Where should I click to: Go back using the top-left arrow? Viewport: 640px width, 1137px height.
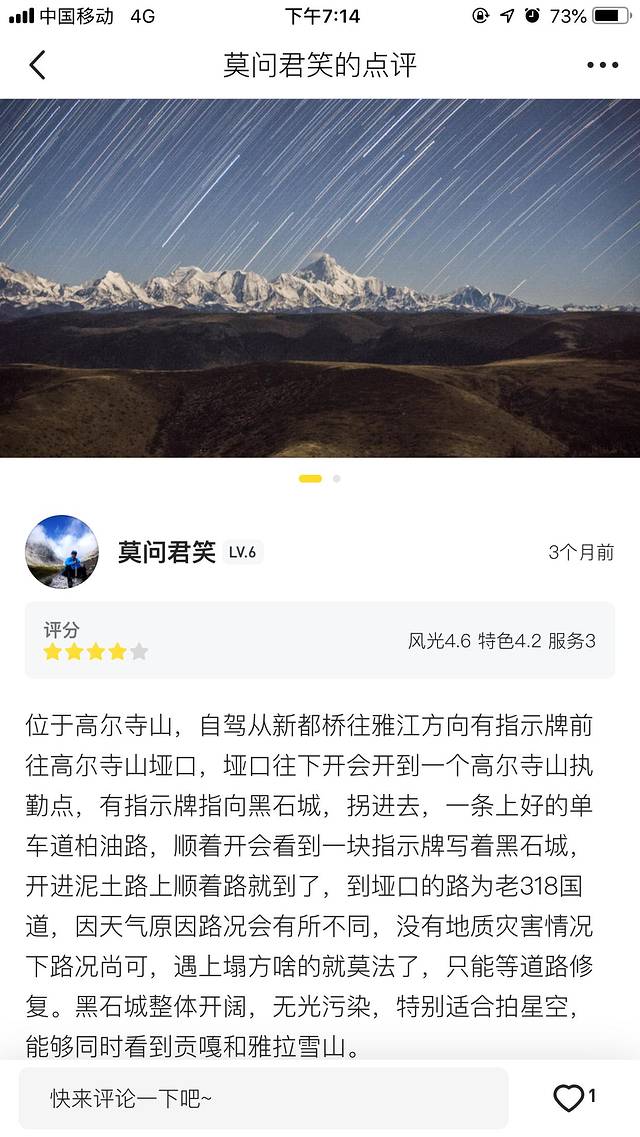tap(37, 65)
